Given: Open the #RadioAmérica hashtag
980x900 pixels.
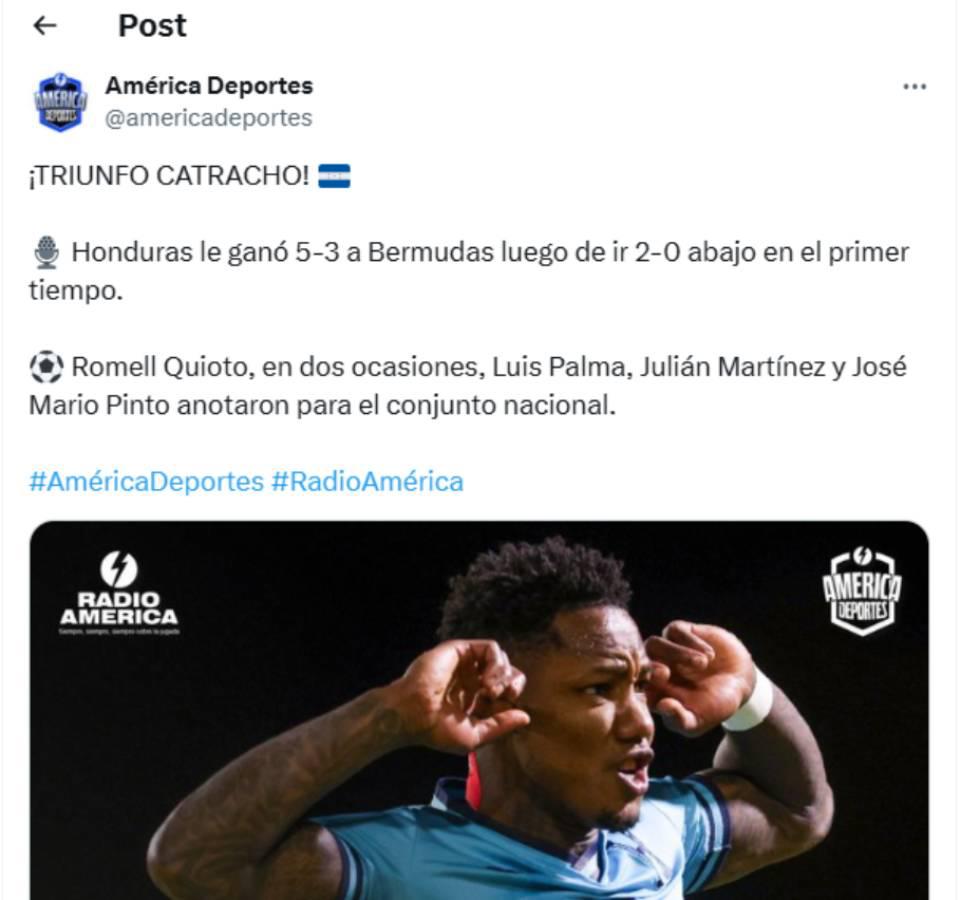Looking at the screenshot, I should coord(367,482).
